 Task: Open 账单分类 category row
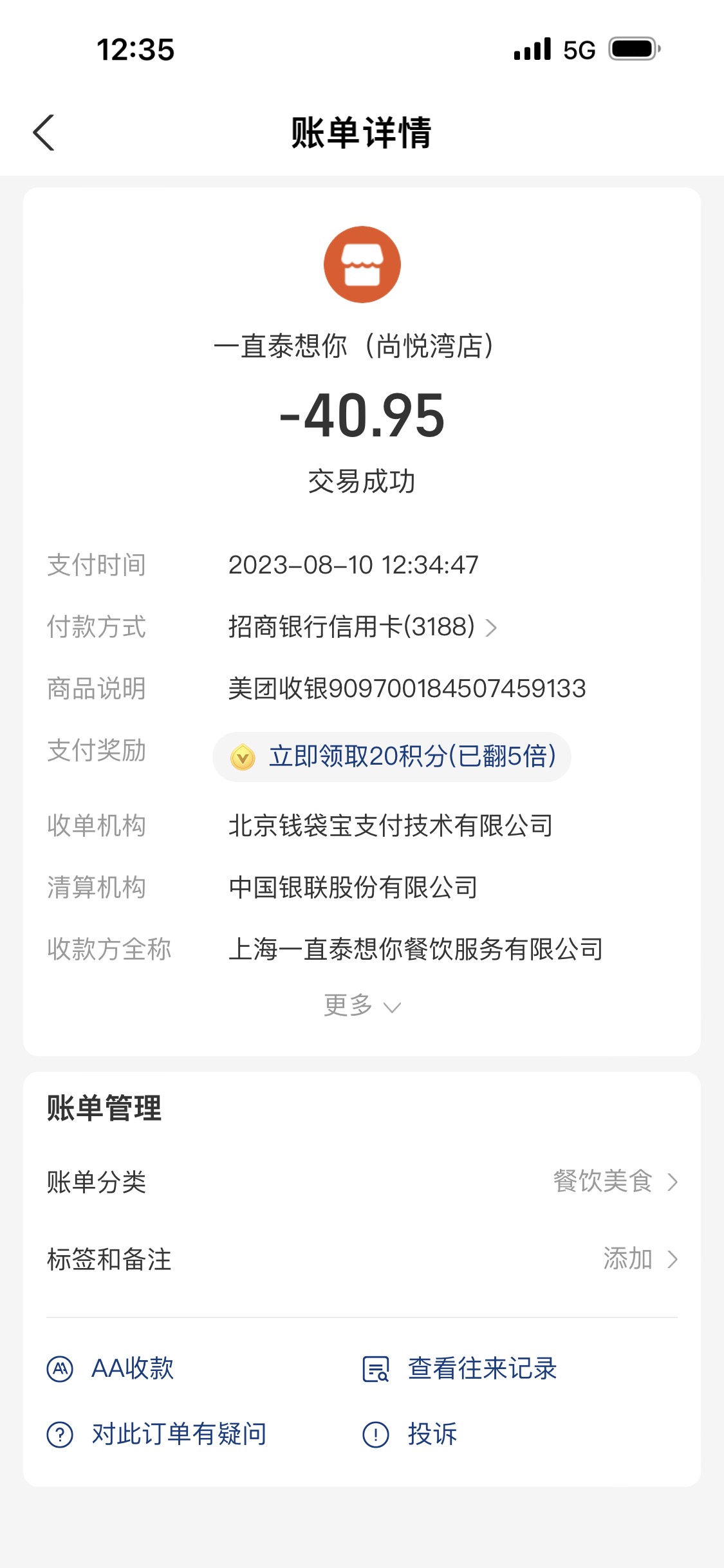[x=362, y=1182]
